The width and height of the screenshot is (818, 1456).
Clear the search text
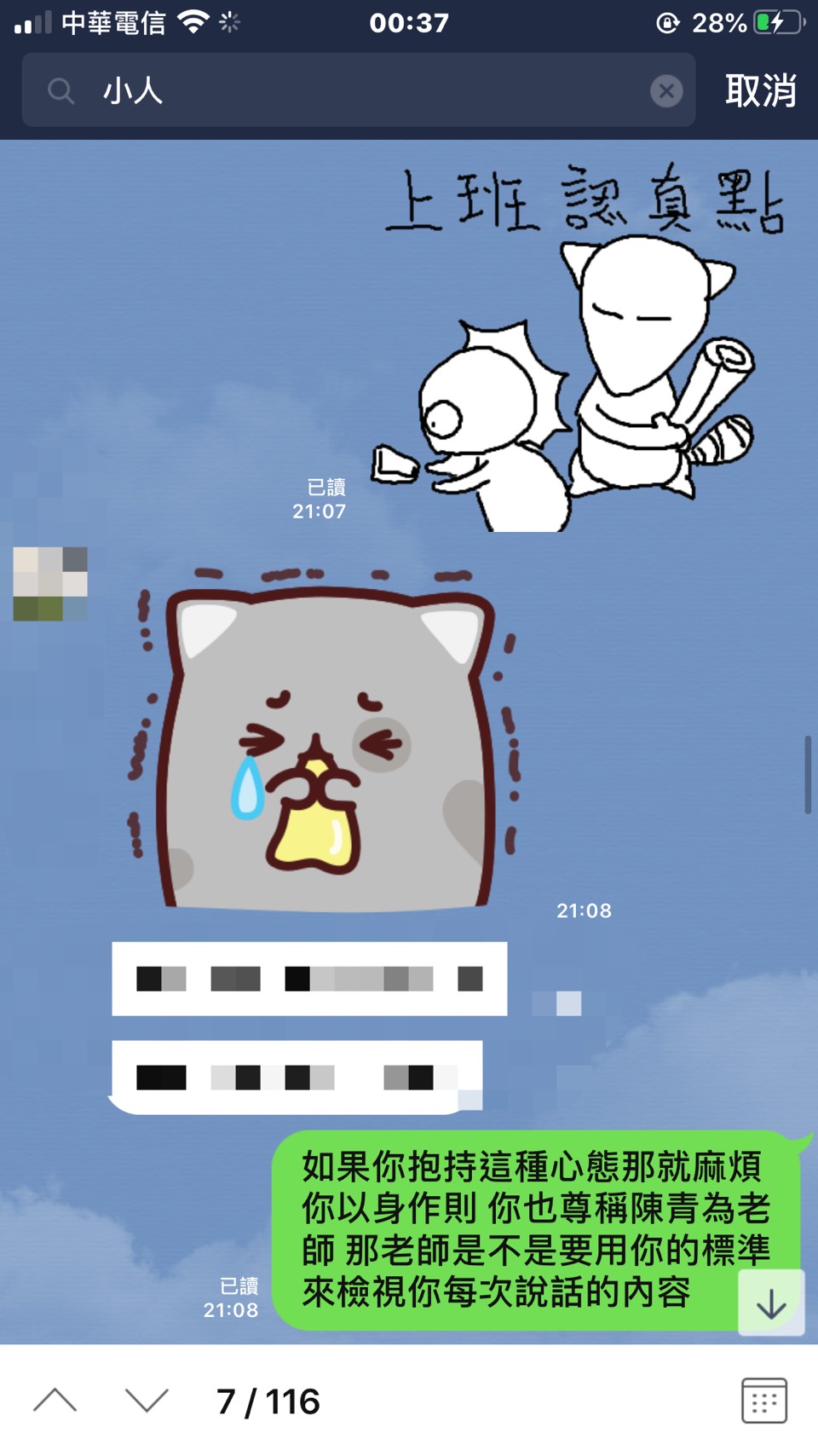click(x=666, y=90)
